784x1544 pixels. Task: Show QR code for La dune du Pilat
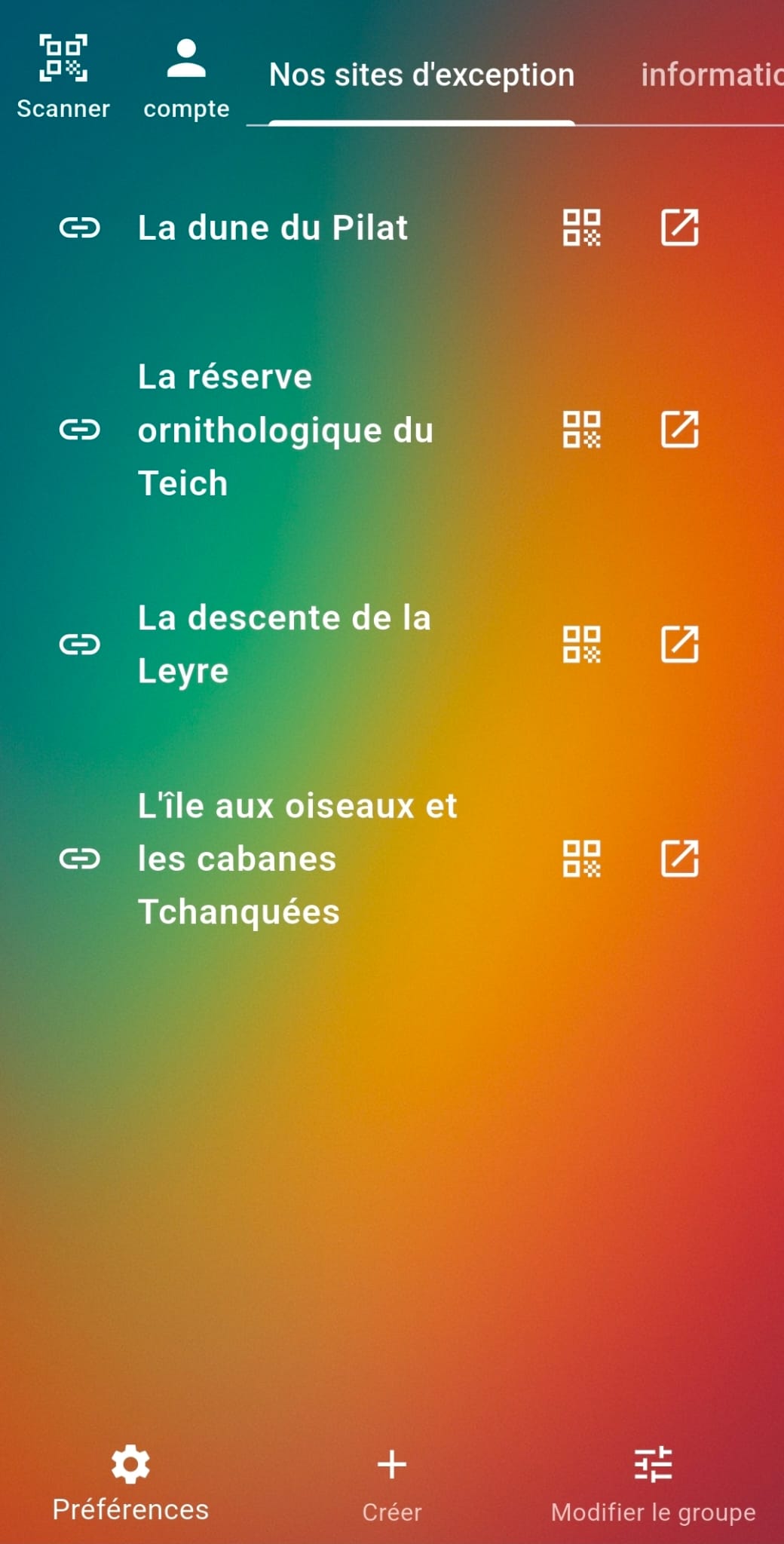(582, 228)
